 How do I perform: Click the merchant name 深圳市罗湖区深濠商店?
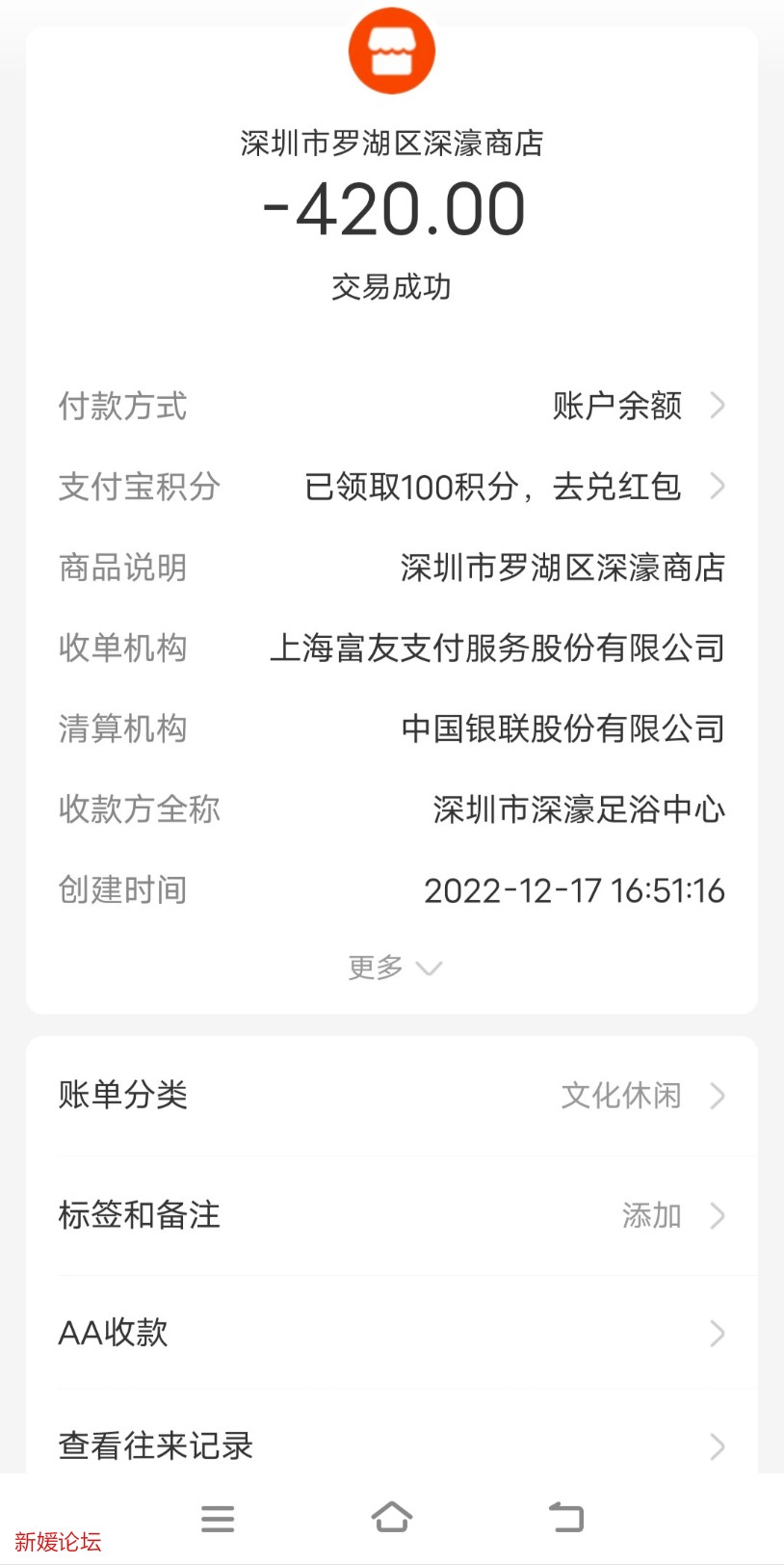[x=391, y=143]
